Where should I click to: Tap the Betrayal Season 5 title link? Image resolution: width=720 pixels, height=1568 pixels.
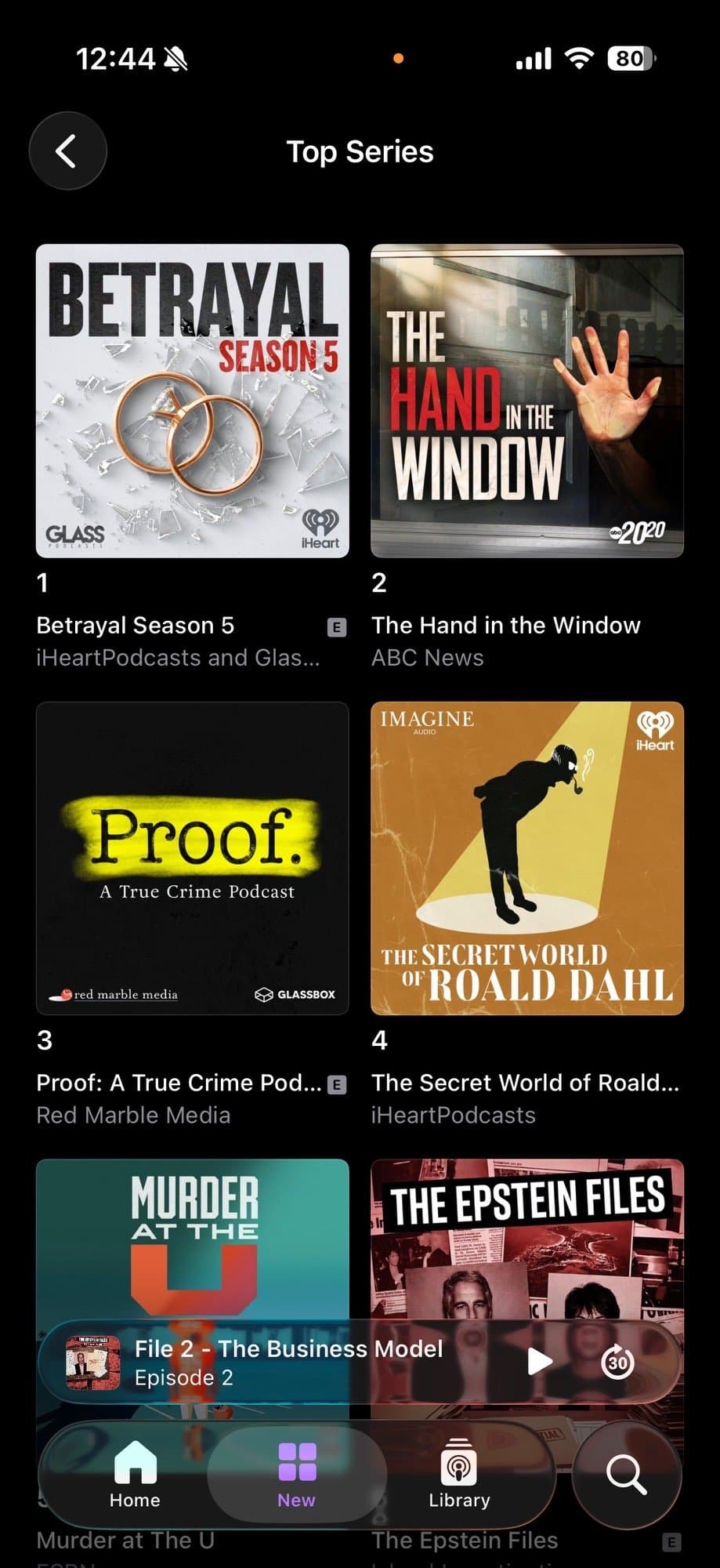[135, 625]
